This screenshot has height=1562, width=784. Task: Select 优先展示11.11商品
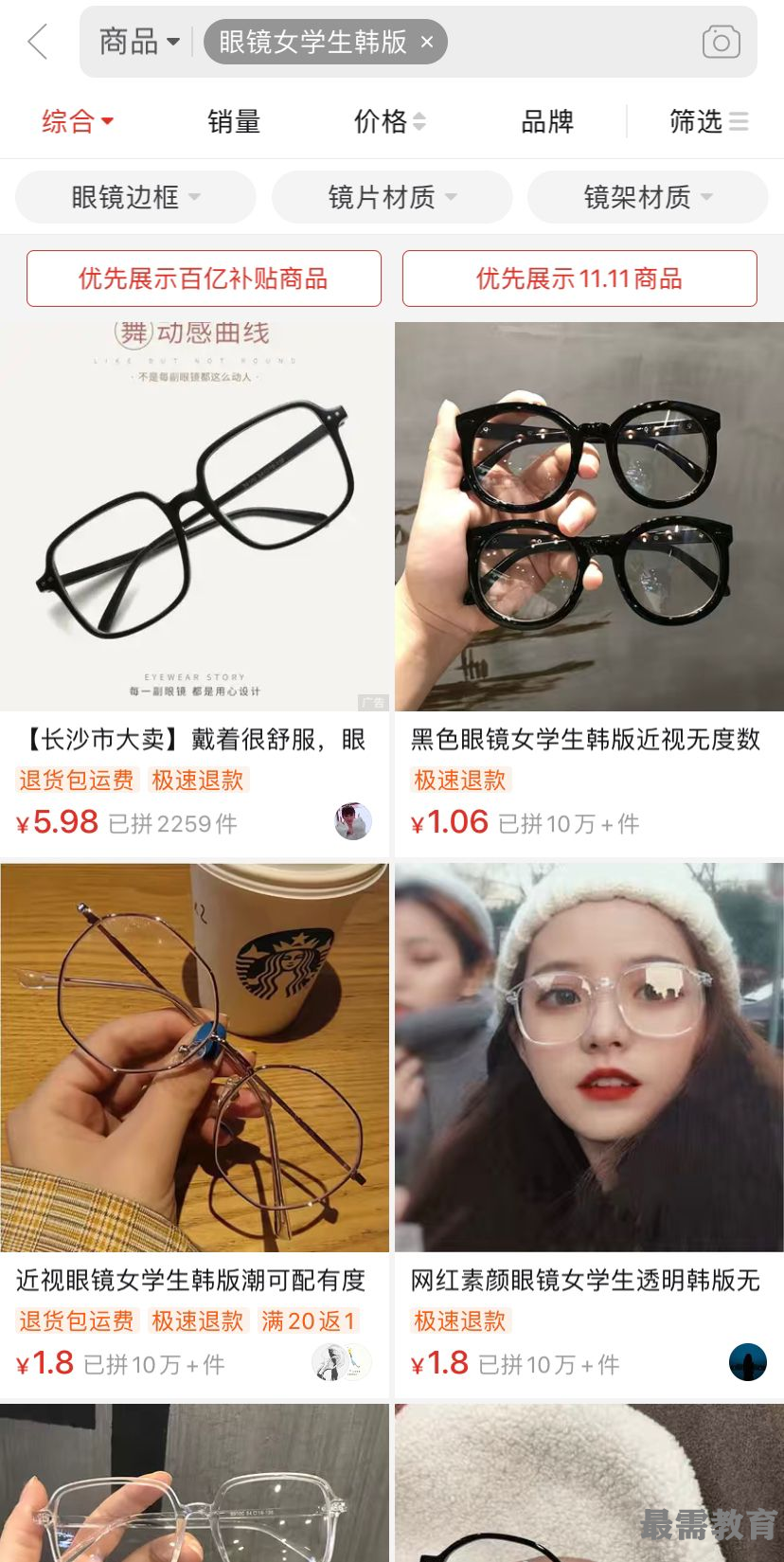[x=579, y=278]
